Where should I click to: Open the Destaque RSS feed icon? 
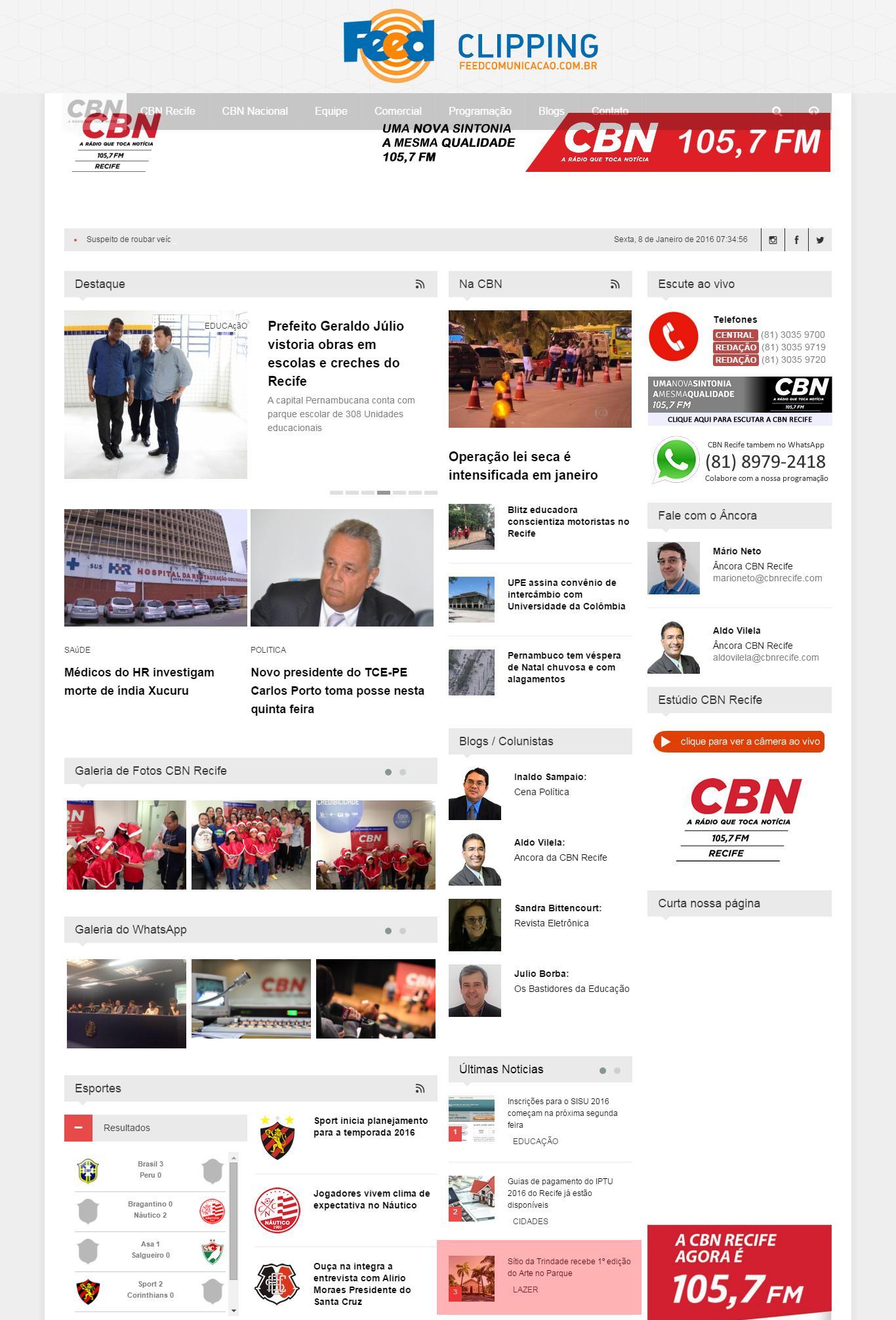[x=420, y=284]
